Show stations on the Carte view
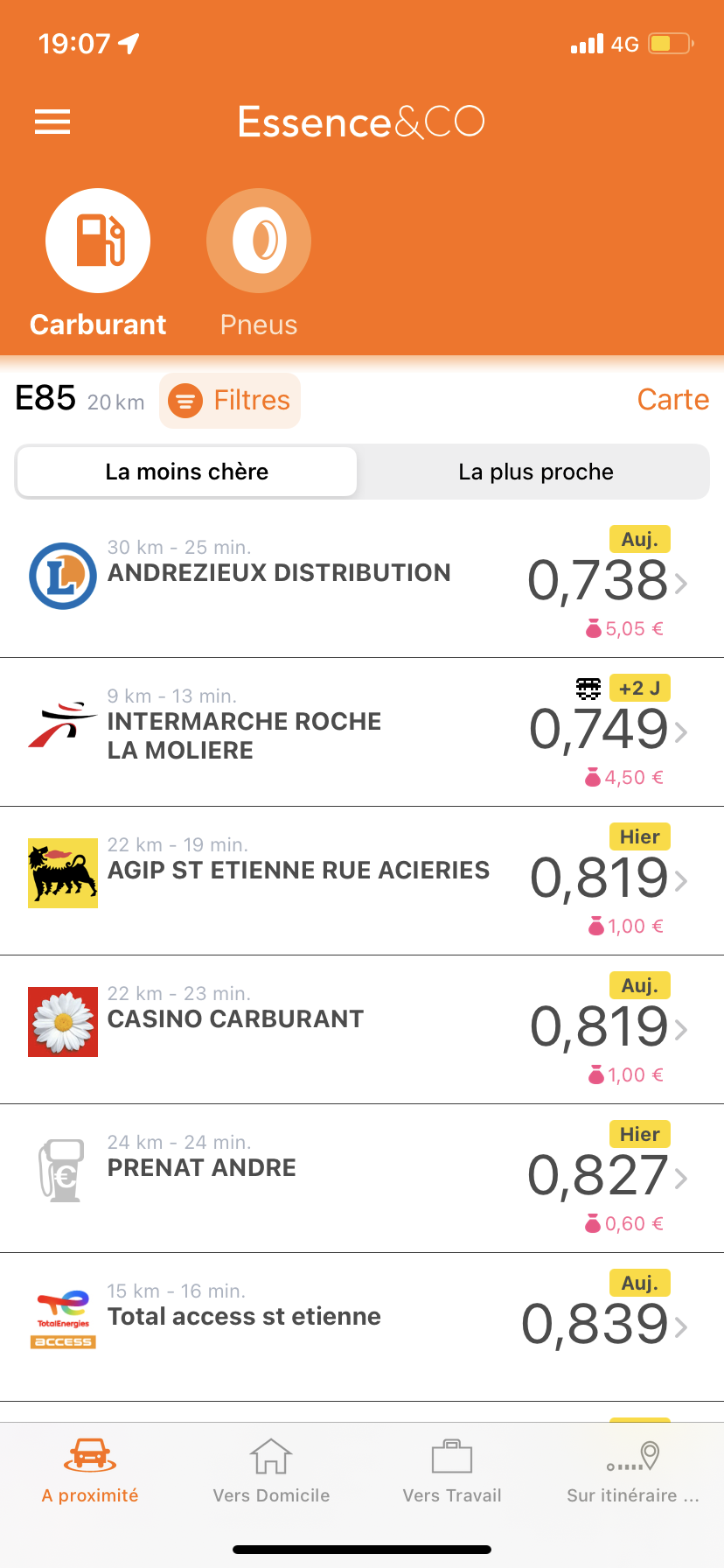724x1568 pixels. click(x=672, y=400)
